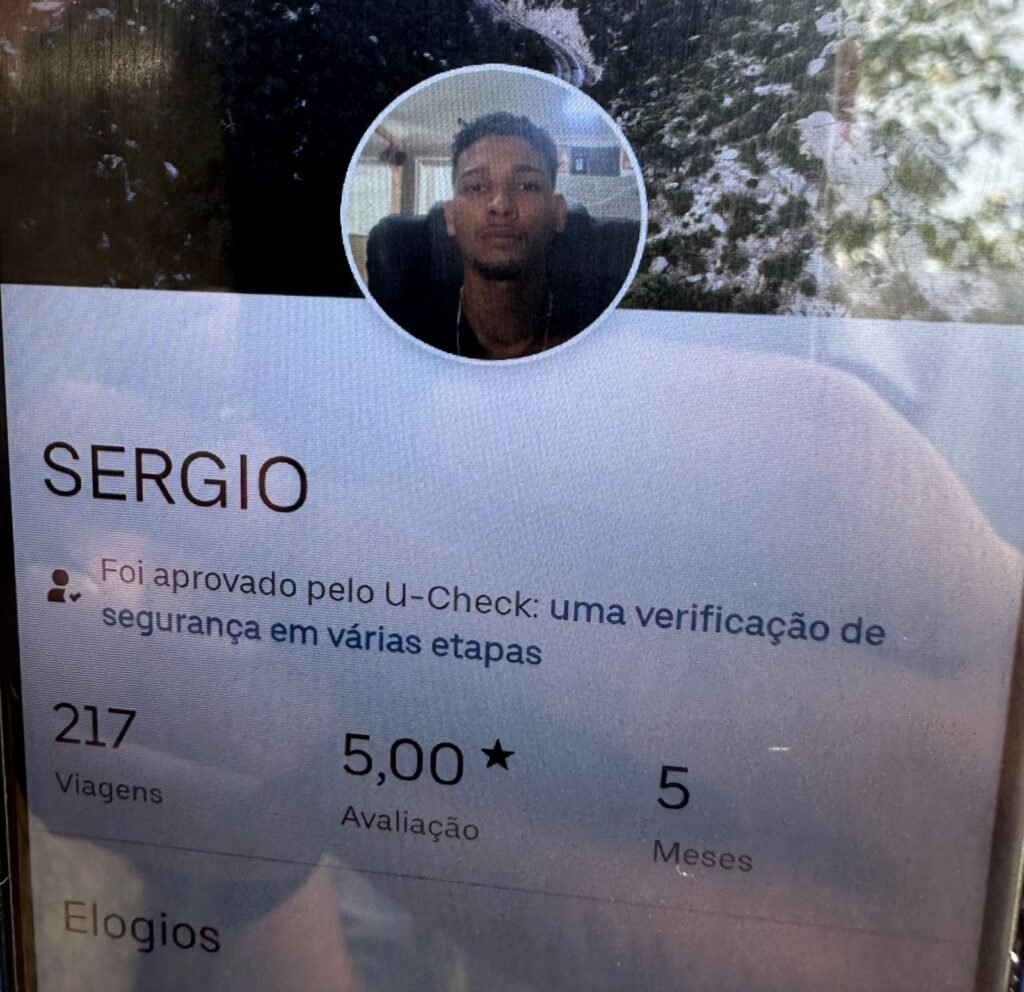View Sergio's profile photo
This screenshot has height=992, width=1024.
point(494,212)
